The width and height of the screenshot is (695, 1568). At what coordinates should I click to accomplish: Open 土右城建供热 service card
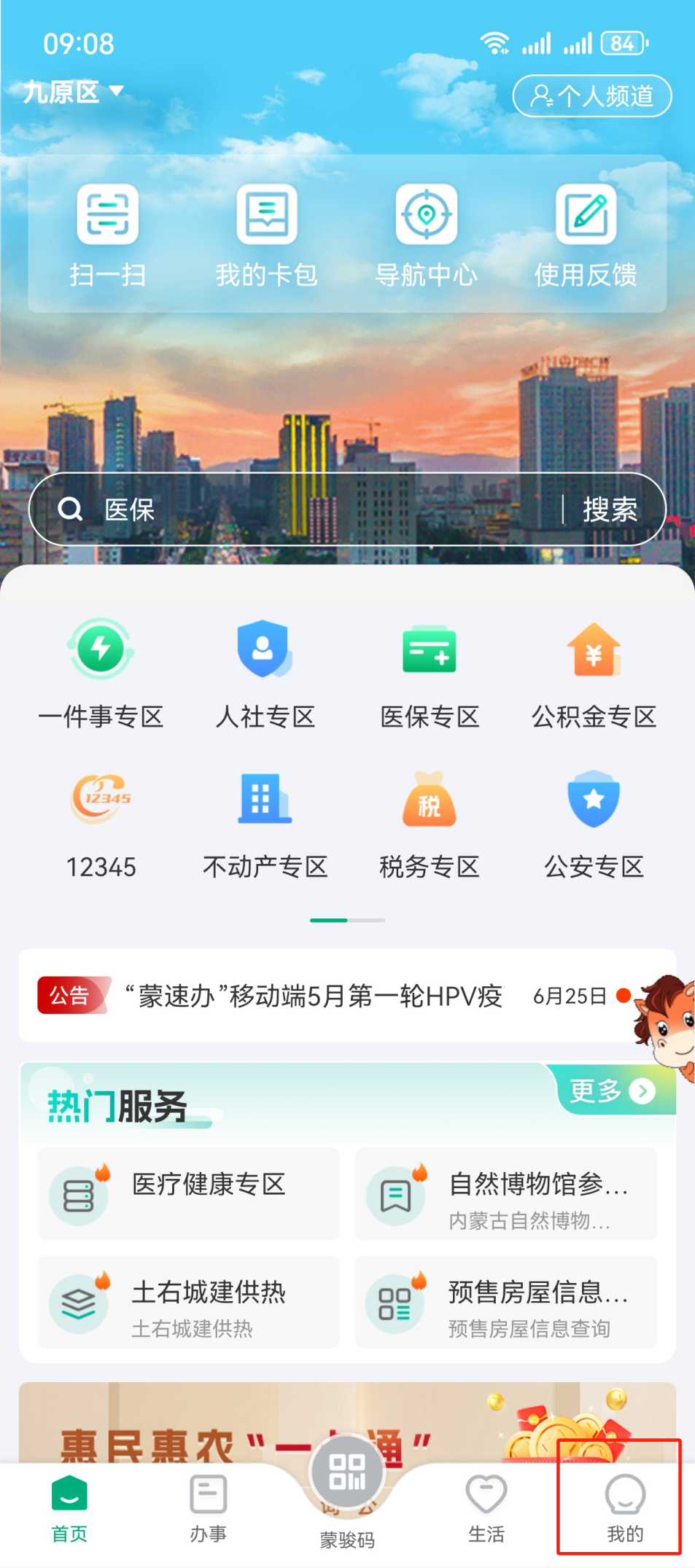pyautogui.click(x=188, y=1302)
